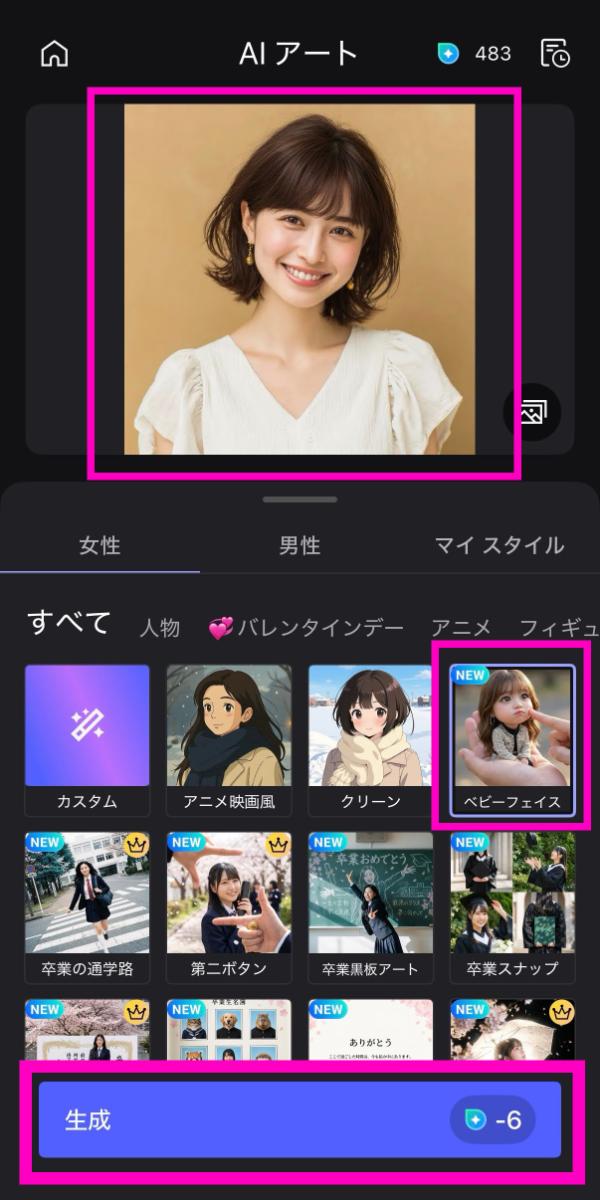
Task: Open the マイ スタイル tab
Action: (499, 545)
